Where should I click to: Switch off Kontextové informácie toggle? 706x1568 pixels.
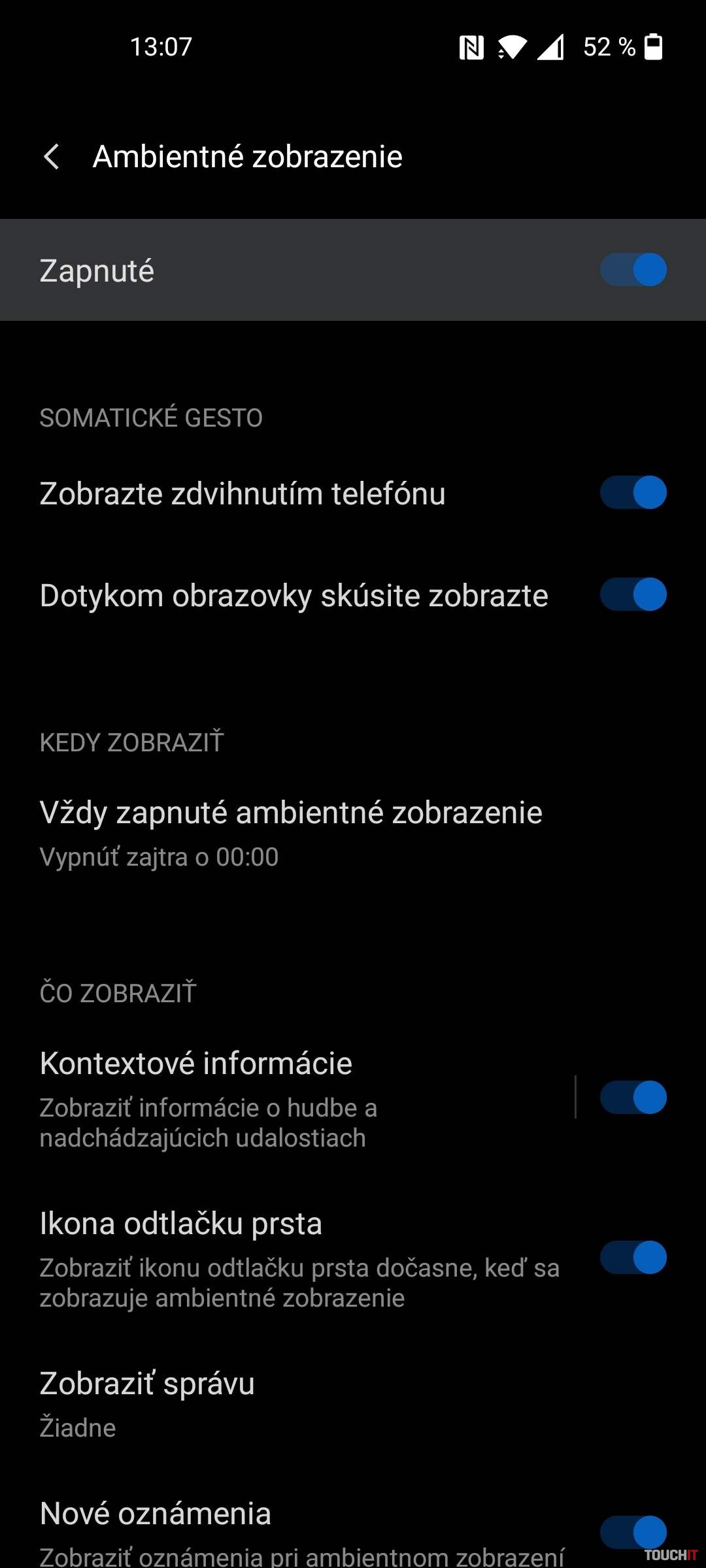point(633,1098)
